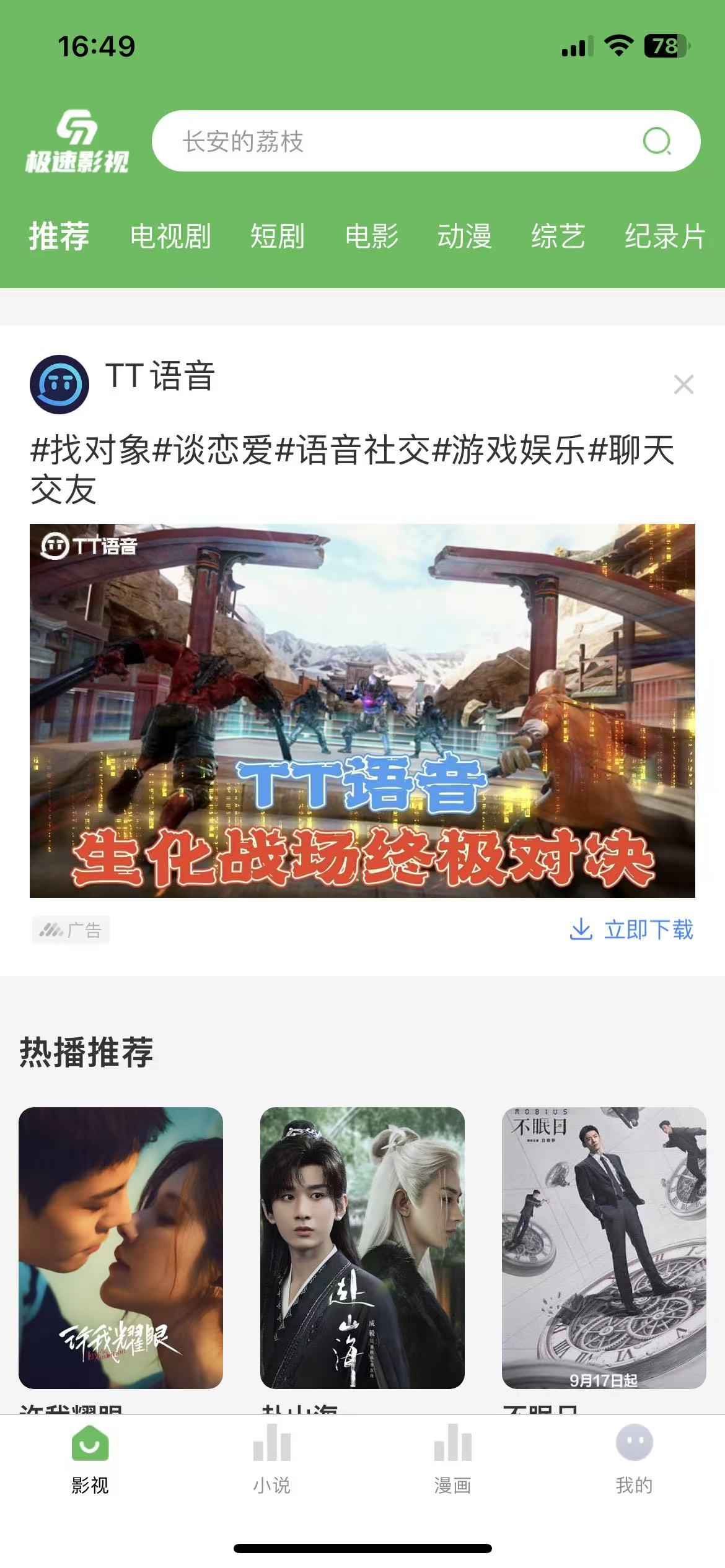Screen dimensions: 725x1568
Task: Select the 推荐 tab
Action: click(x=59, y=237)
